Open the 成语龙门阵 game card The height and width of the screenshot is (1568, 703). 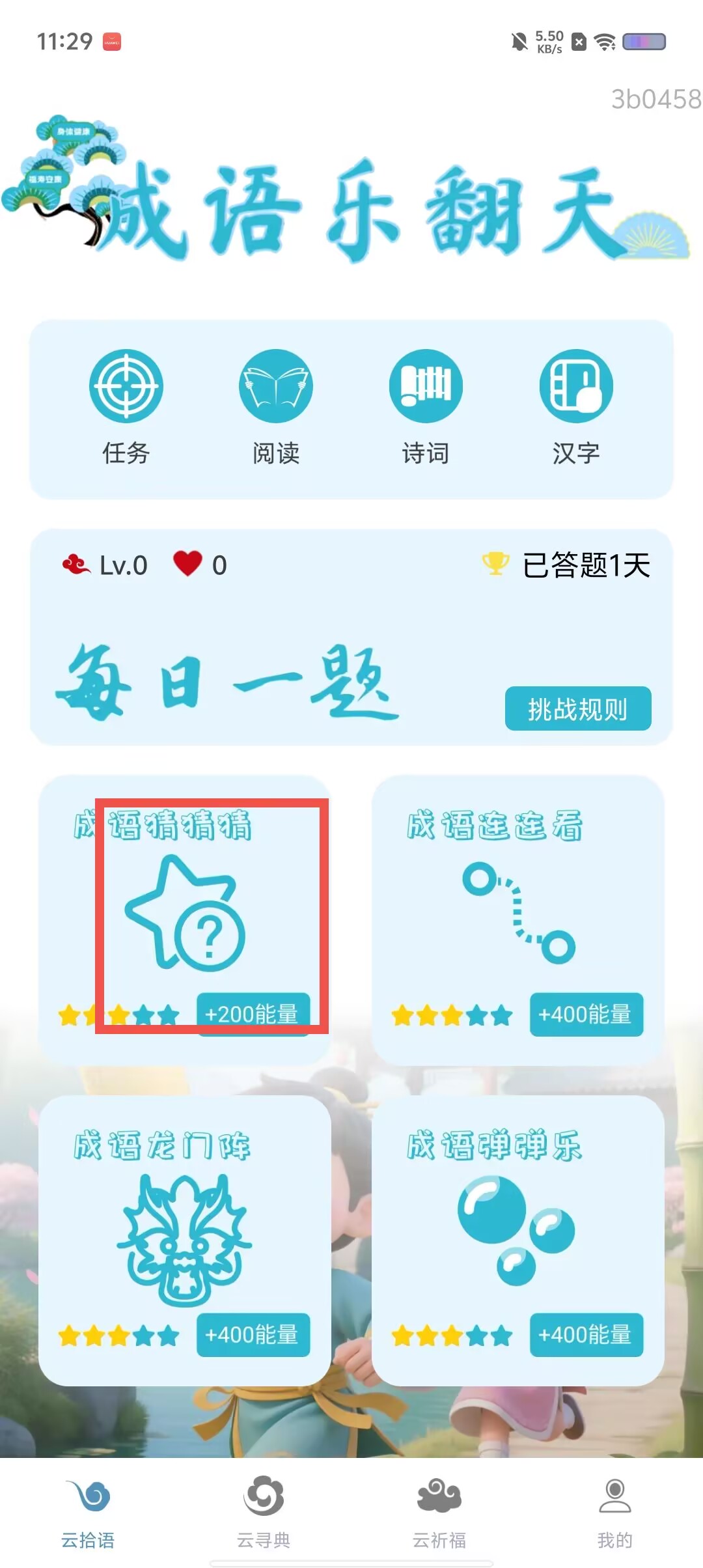[x=184, y=1240]
